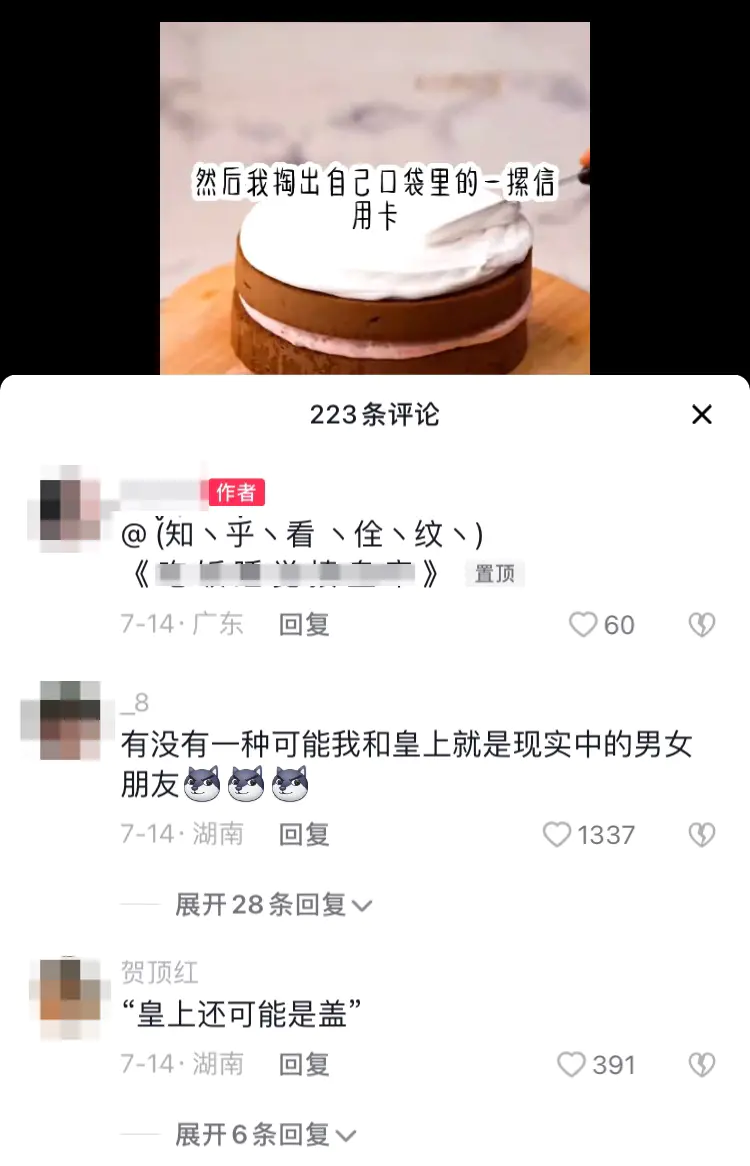Image resolution: width=750 pixels, height=1166 pixels.
Task: Tap the cake video above comments
Action: [375, 200]
